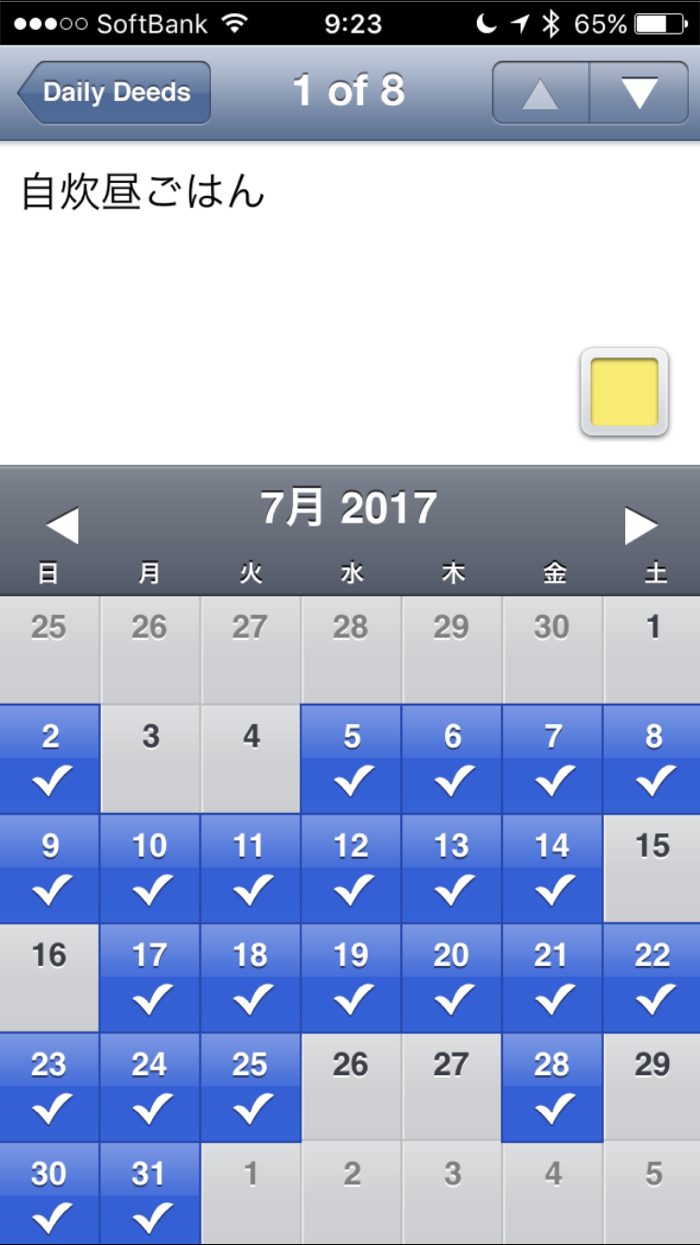
Task: Uncheck July 20
Action: pyautogui.click(x=452, y=977)
